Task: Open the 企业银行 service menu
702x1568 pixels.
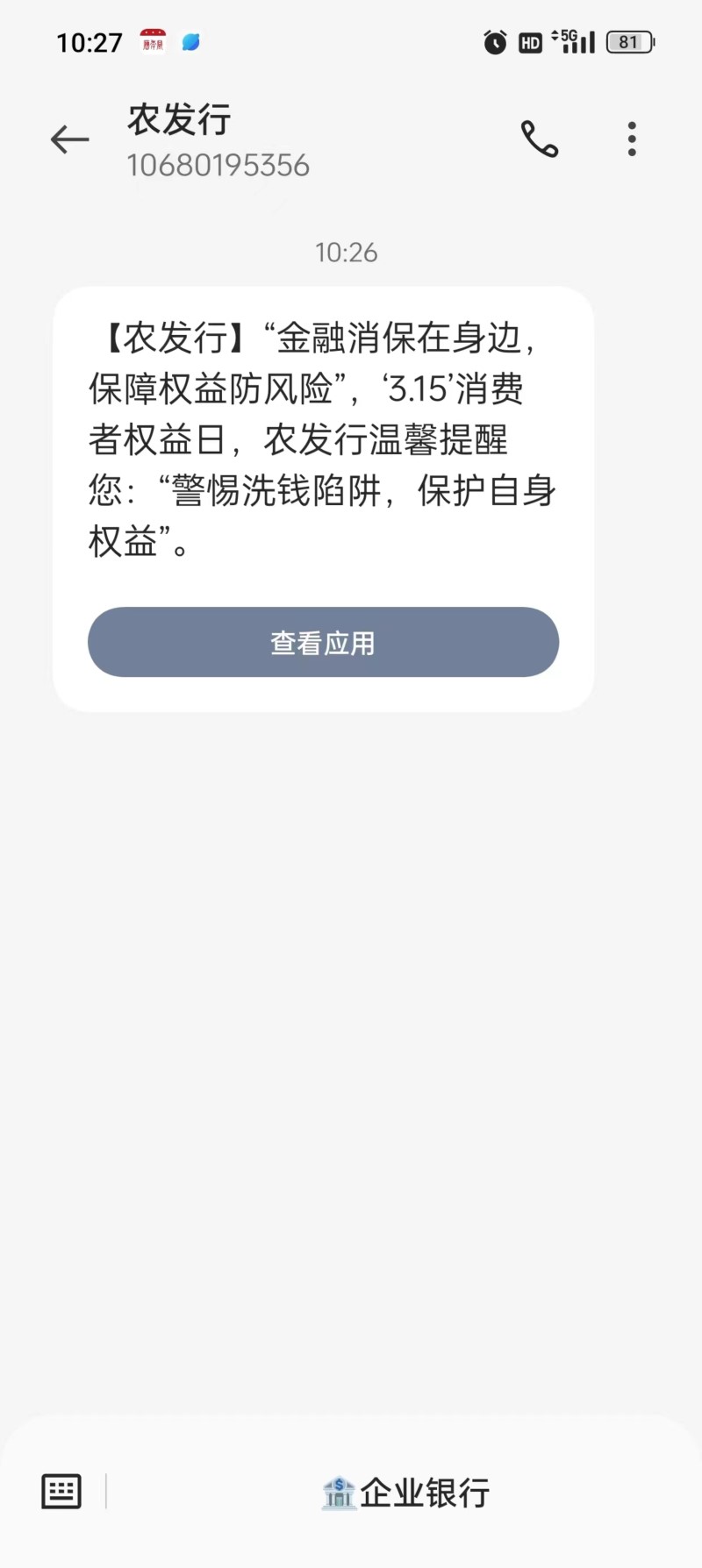Action: click(405, 1492)
